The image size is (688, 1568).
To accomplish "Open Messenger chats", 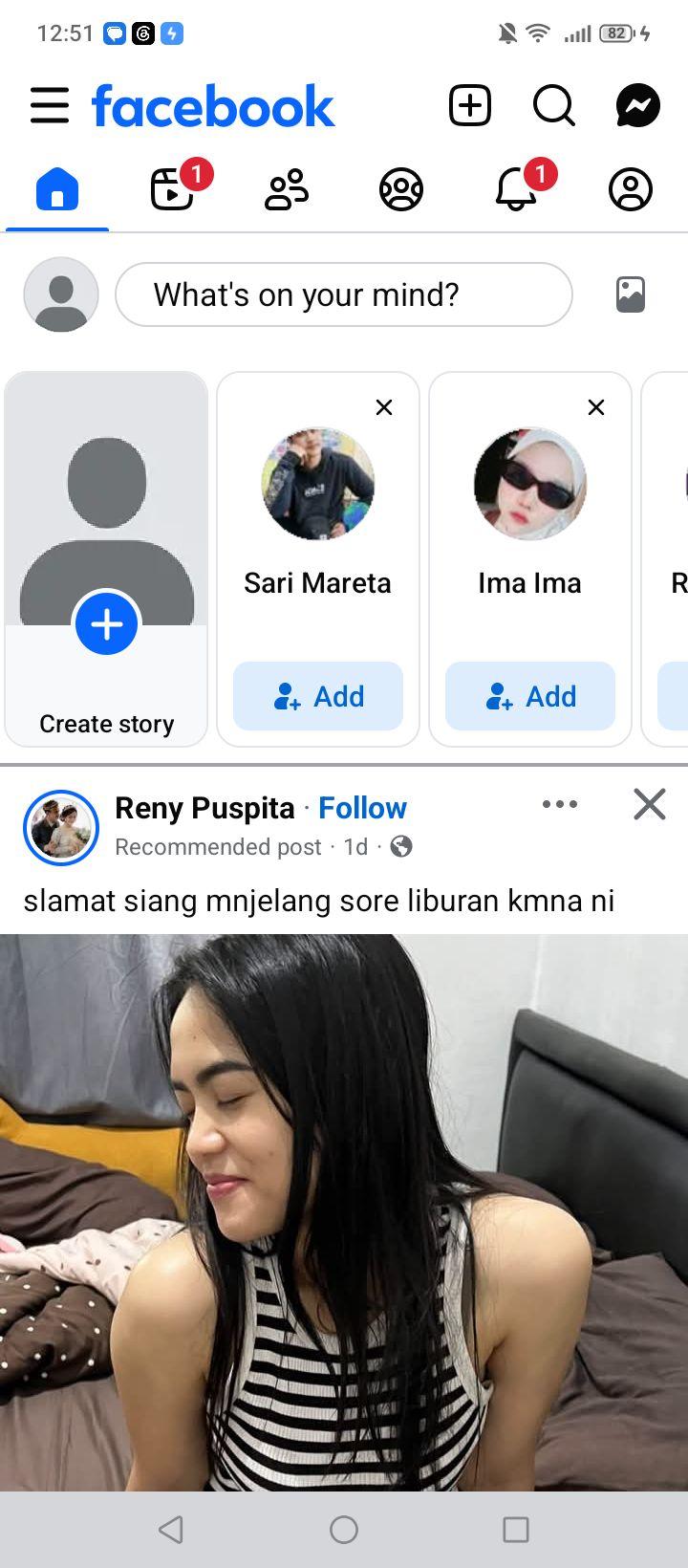I will [637, 105].
